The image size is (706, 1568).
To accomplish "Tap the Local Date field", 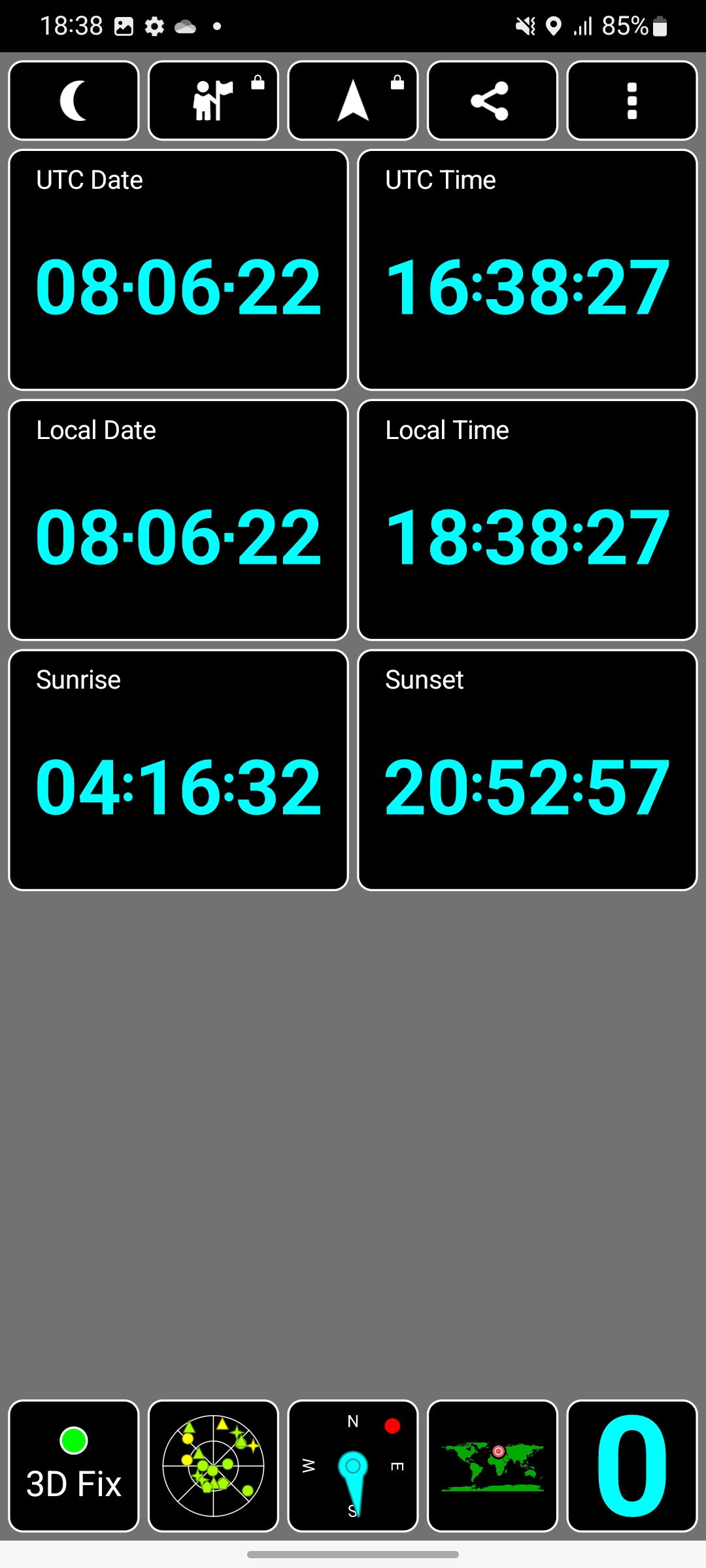I will (178, 520).
